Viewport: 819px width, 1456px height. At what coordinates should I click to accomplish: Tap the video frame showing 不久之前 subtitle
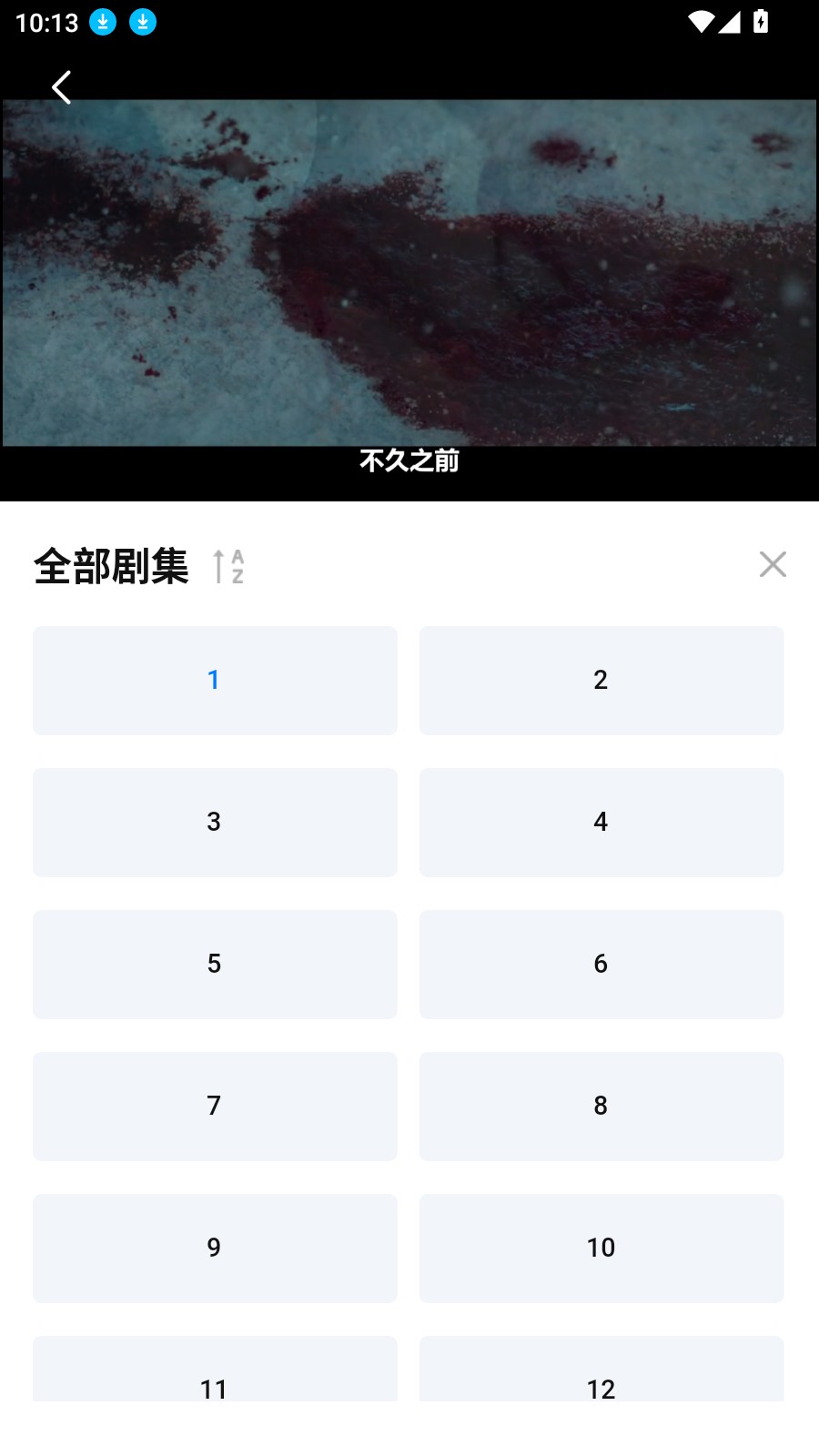tap(409, 300)
